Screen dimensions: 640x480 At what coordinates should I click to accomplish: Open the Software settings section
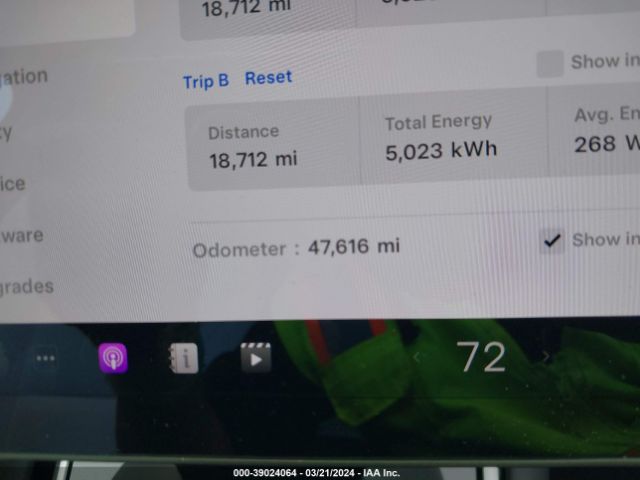coord(22,236)
